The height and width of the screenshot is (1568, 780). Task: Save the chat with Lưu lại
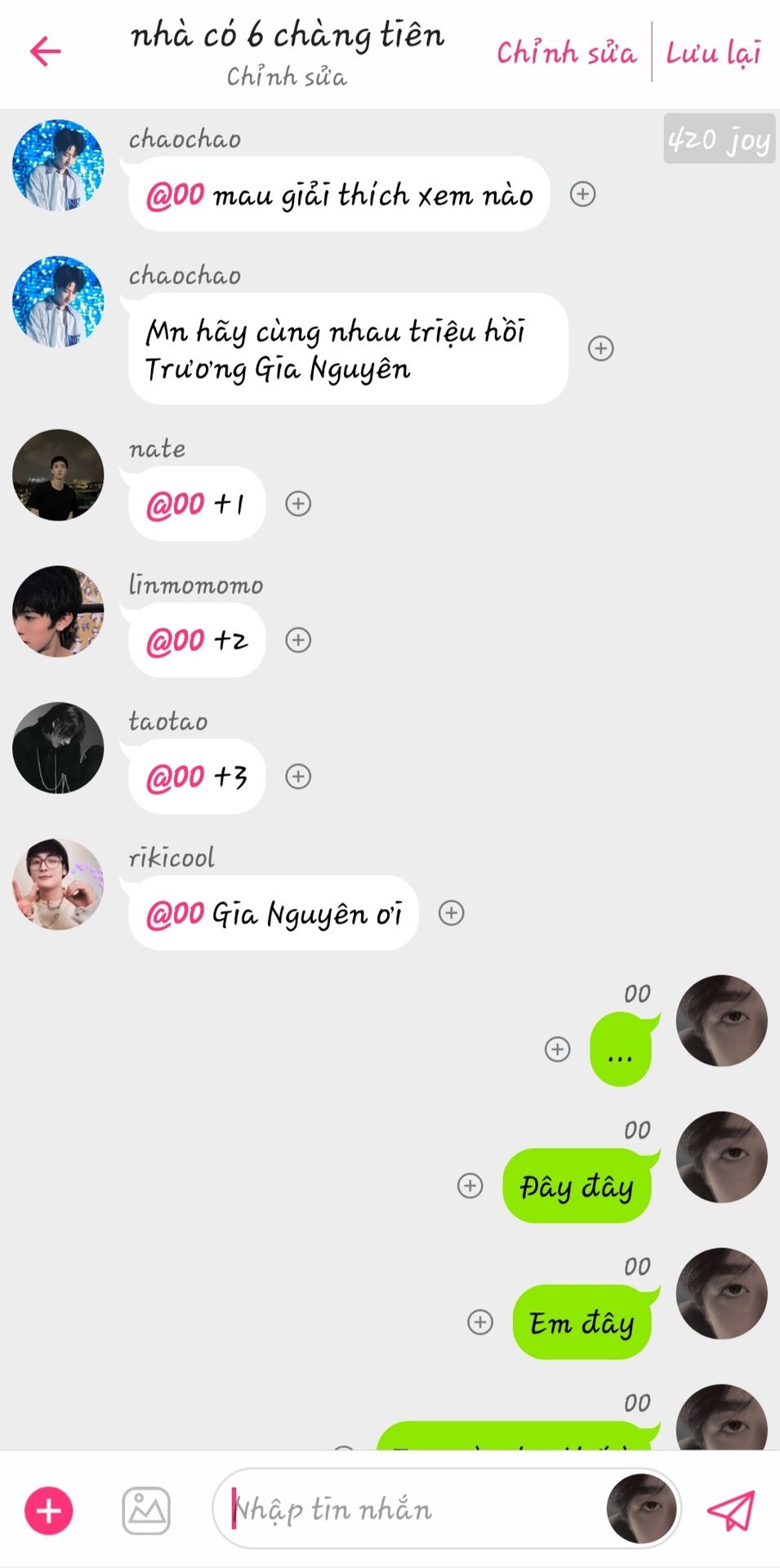(713, 53)
